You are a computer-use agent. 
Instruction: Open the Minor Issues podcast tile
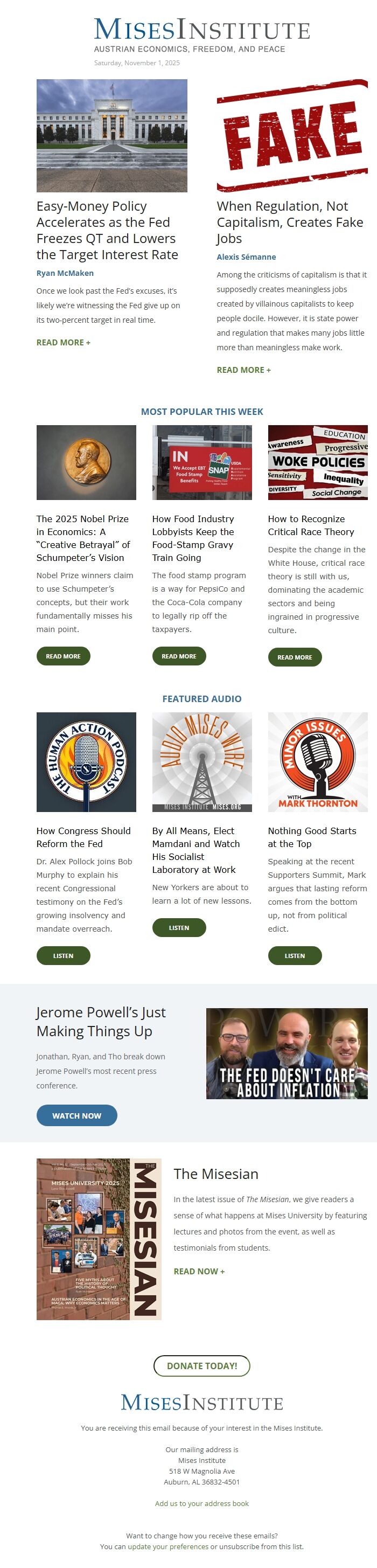tap(317, 761)
